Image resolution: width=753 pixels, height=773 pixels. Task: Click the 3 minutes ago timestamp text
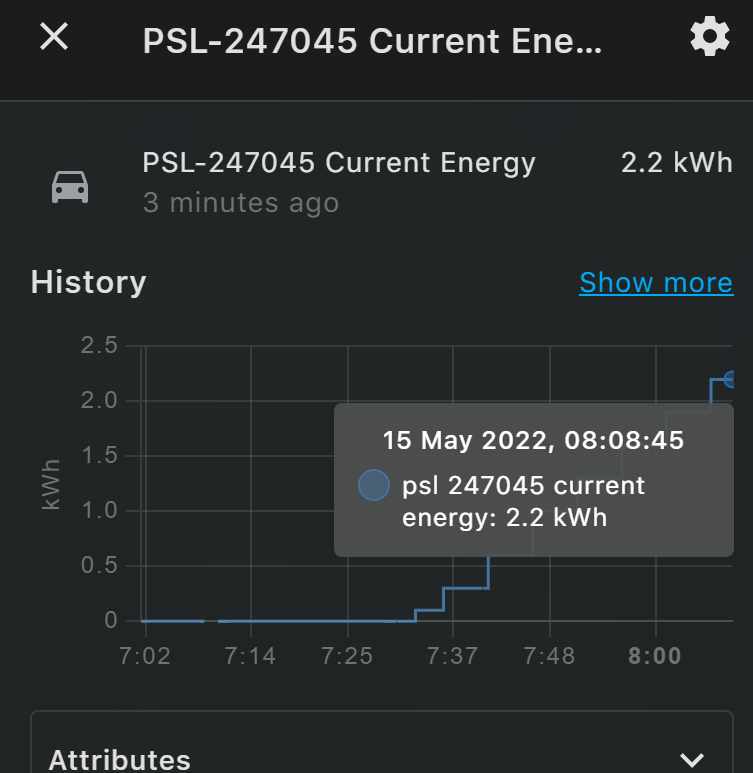pos(241,203)
